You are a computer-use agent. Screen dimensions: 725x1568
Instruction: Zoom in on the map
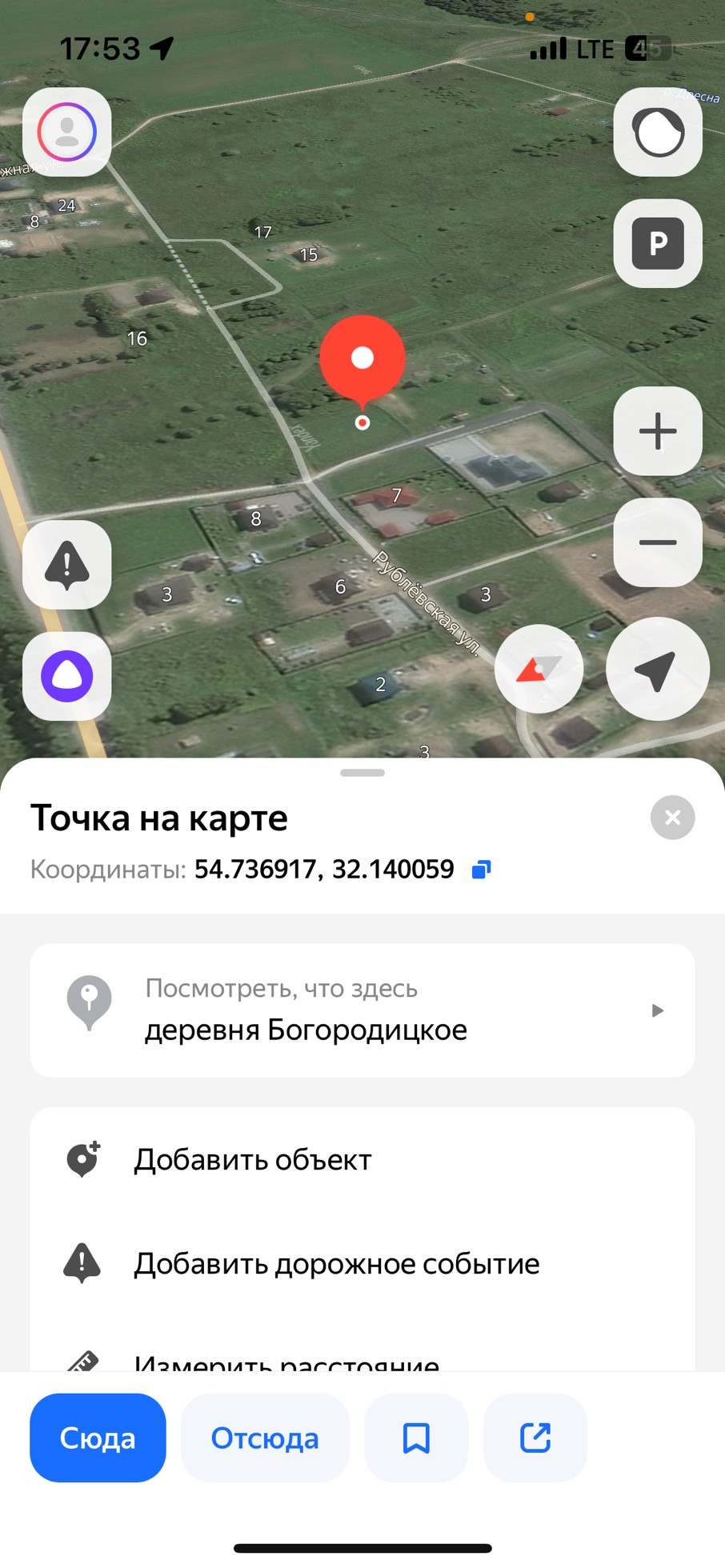[x=658, y=431]
